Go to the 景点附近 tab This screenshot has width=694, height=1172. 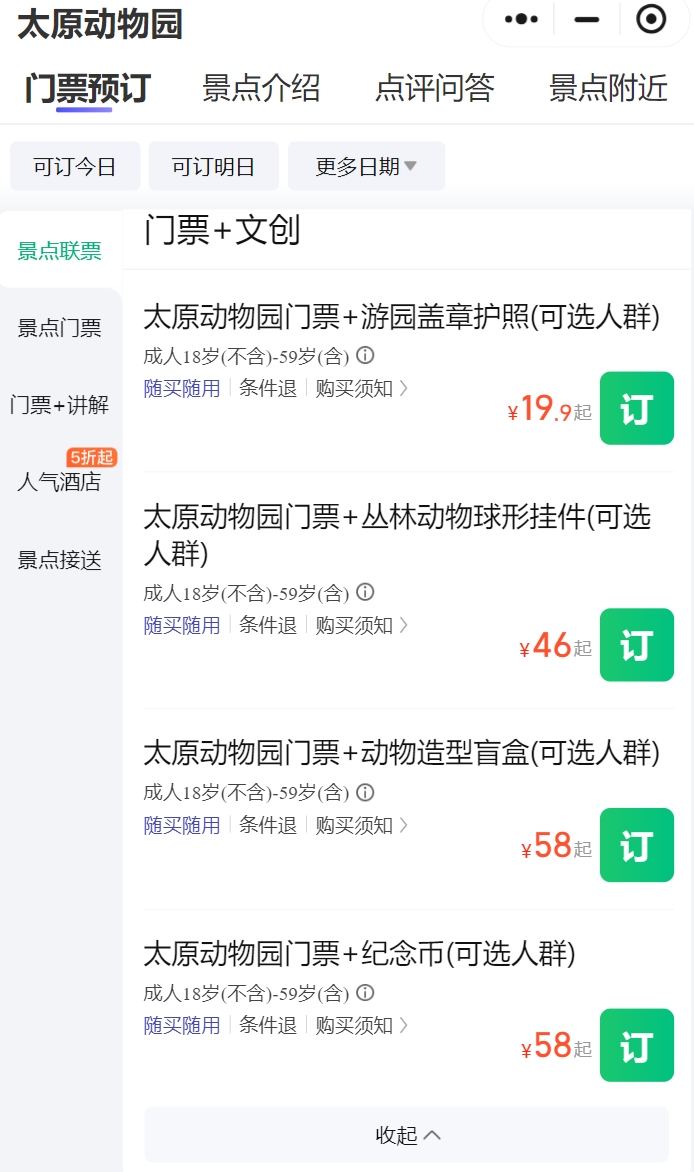(x=608, y=88)
